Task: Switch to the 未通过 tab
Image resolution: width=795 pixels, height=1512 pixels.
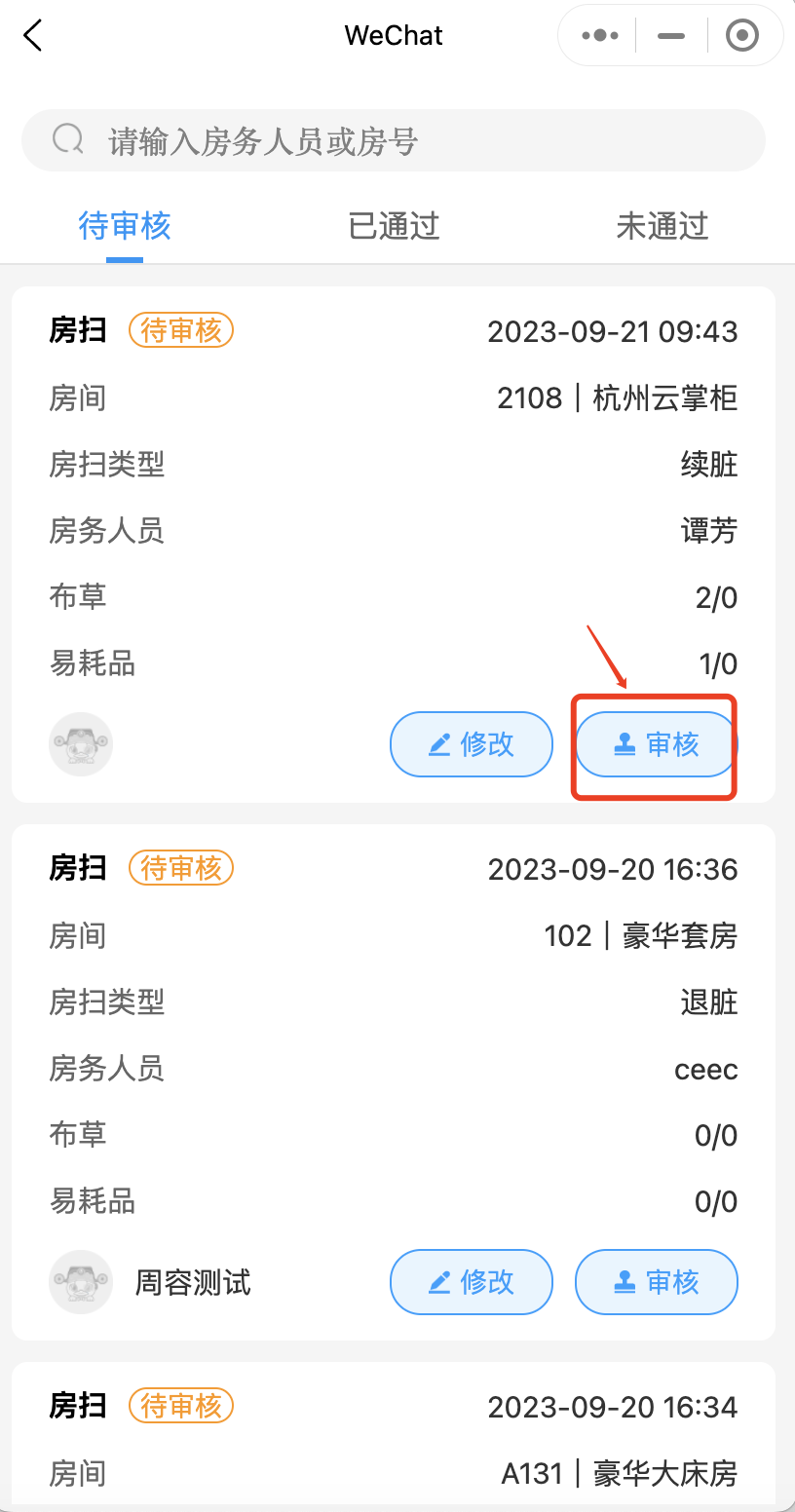Action: (x=662, y=226)
